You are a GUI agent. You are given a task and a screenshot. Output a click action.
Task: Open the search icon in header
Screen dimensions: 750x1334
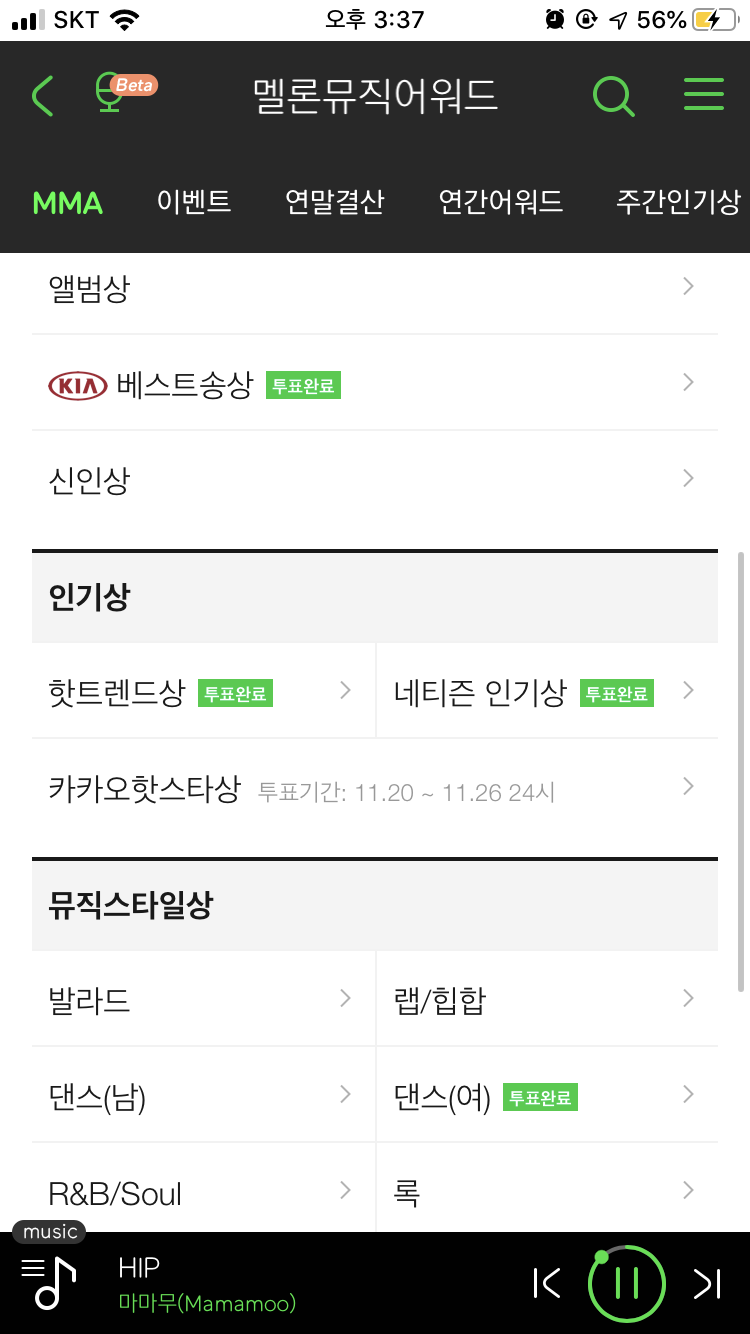(x=613, y=96)
